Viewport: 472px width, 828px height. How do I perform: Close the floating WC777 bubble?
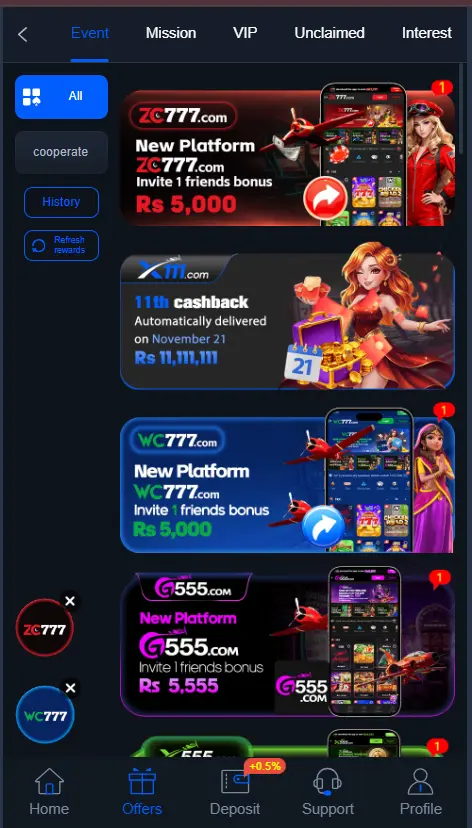[71, 689]
